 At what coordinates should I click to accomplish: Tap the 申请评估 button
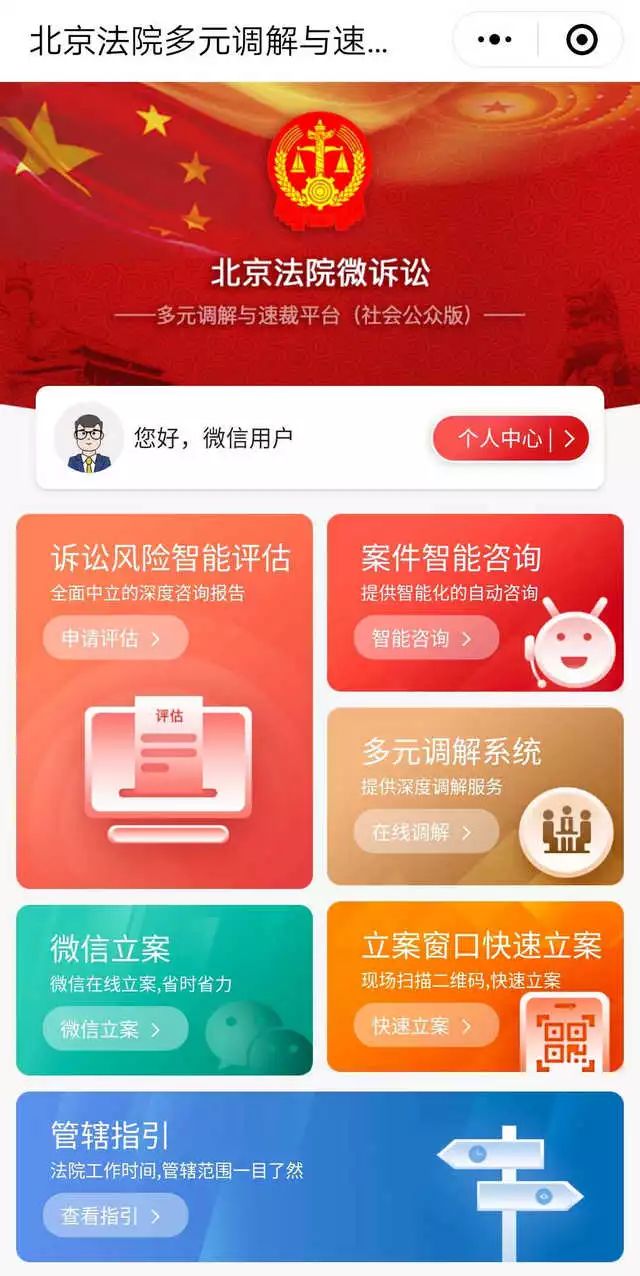tap(115, 638)
